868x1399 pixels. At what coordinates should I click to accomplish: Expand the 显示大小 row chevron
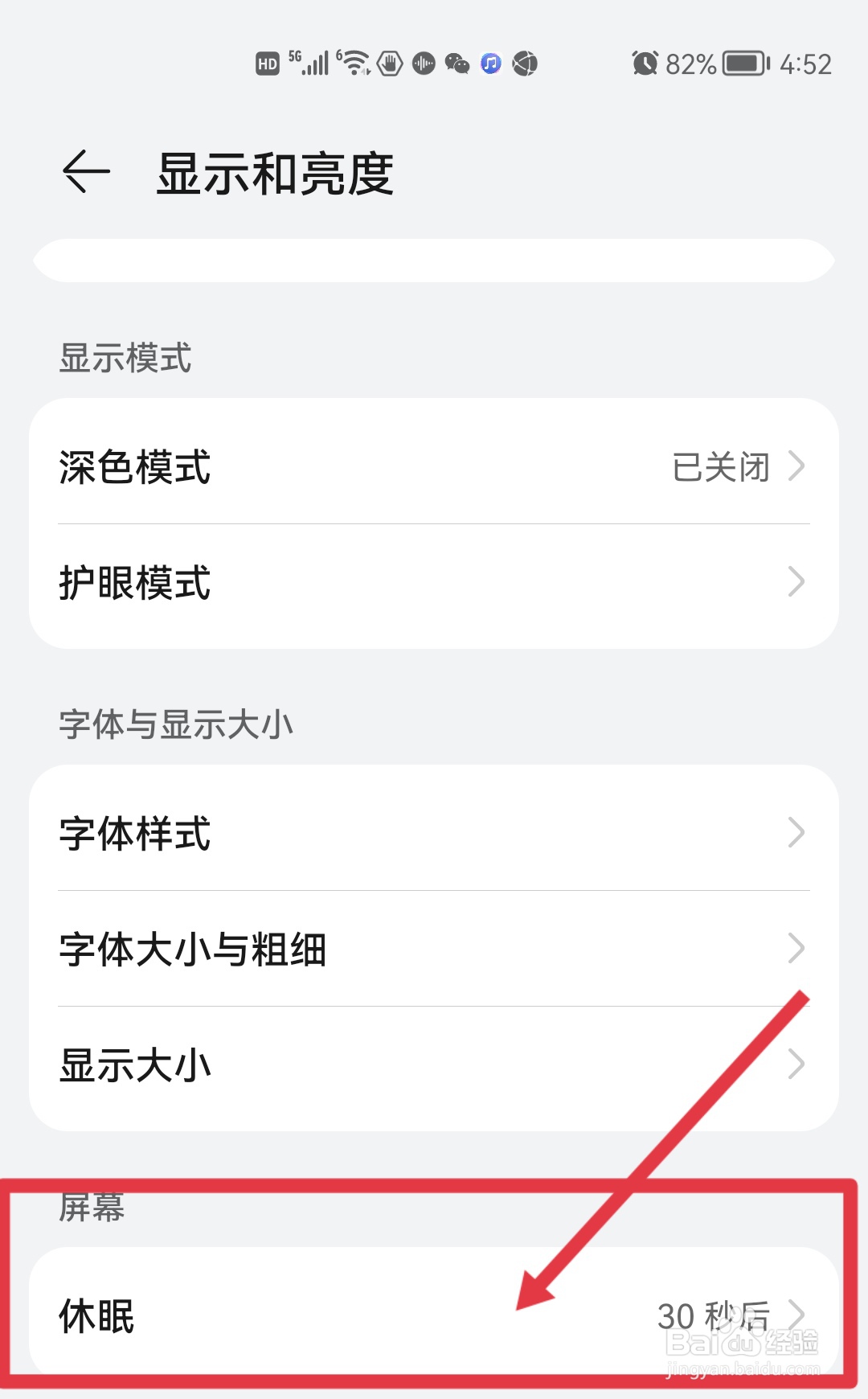pyautogui.click(x=796, y=1065)
